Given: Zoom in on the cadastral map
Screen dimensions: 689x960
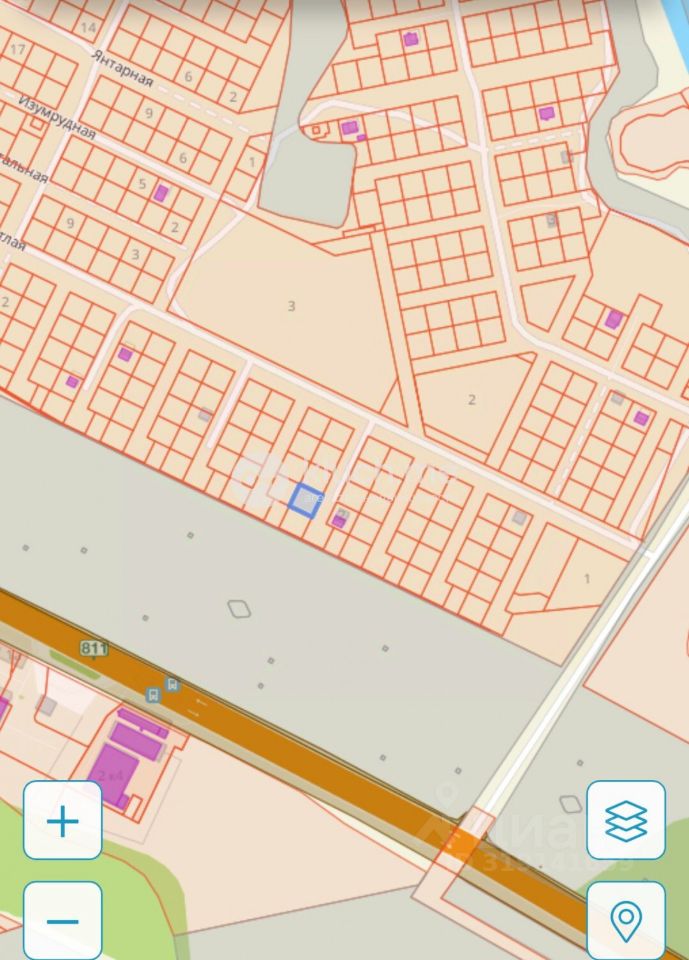Looking at the screenshot, I should coord(62,820).
